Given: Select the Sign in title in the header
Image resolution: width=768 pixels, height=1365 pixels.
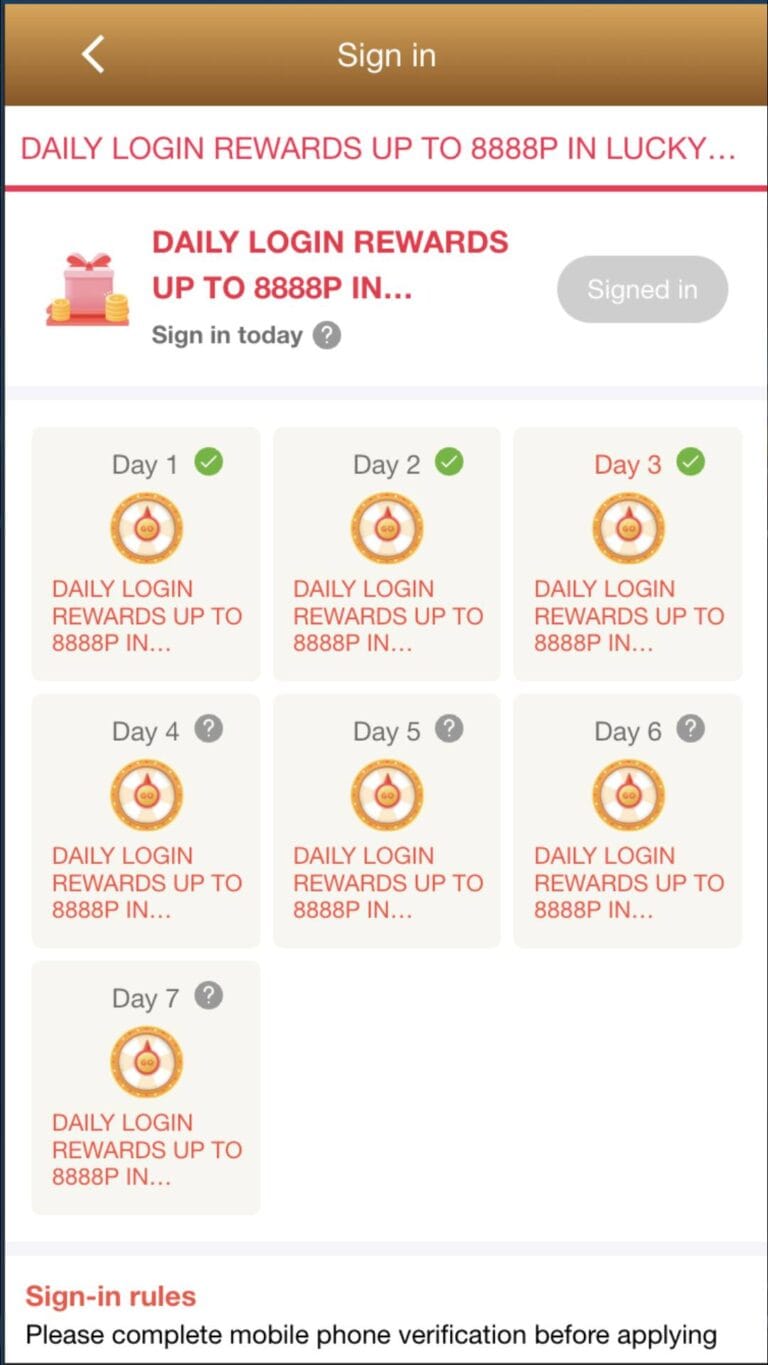Looking at the screenshot, I should 387,54.
